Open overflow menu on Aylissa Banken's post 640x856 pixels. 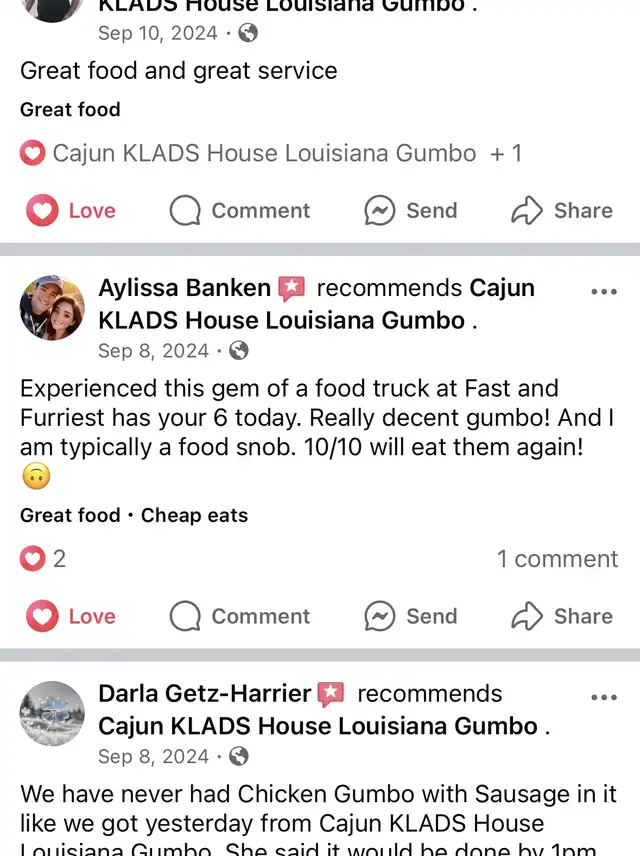click(604, 292)
